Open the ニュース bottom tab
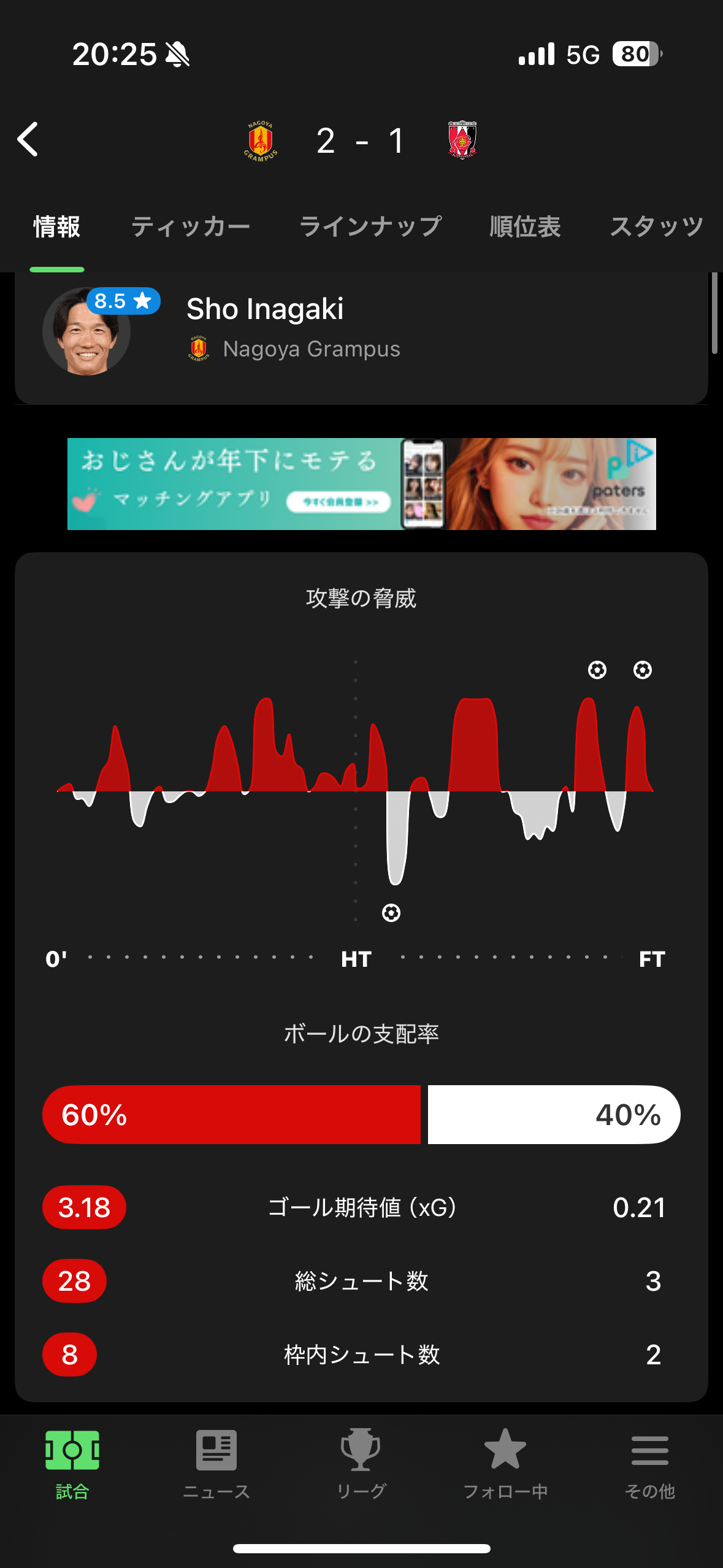The height and width of the screenshot is (1568, 723). coord(216,1464)
